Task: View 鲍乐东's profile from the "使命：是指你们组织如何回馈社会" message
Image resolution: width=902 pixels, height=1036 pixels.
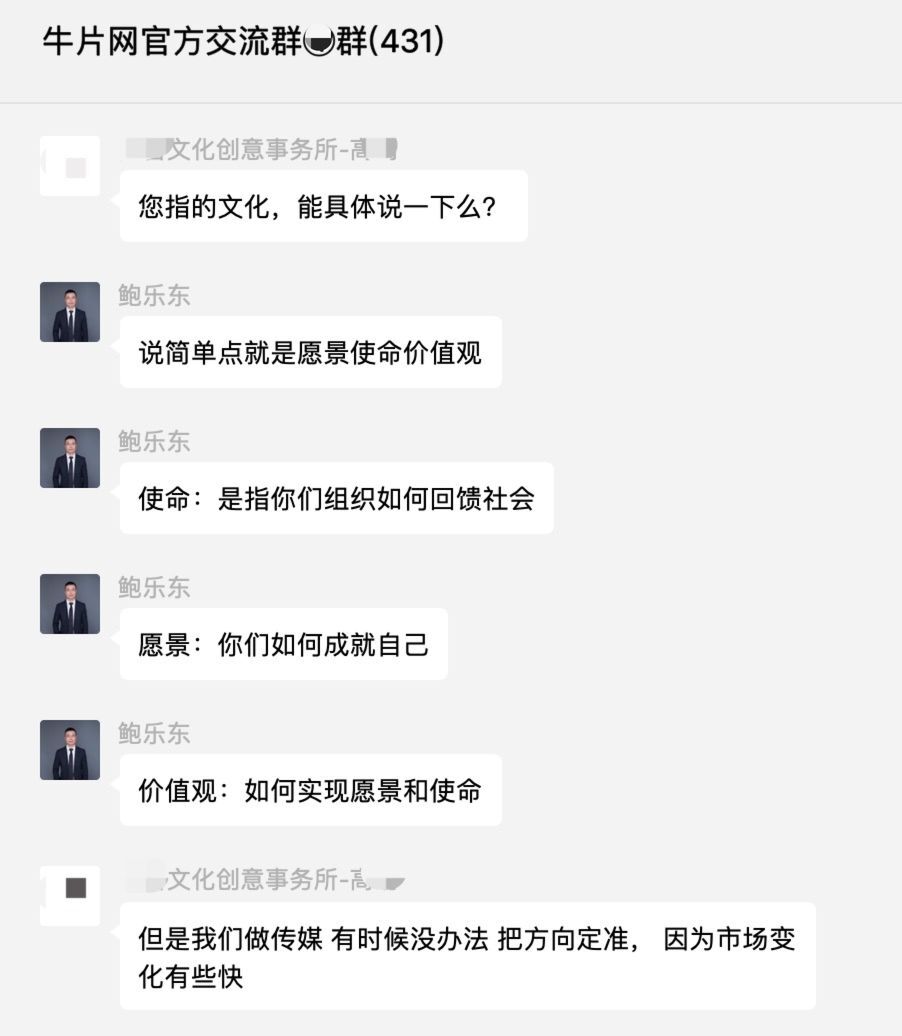Action: (x=70, y=458)
